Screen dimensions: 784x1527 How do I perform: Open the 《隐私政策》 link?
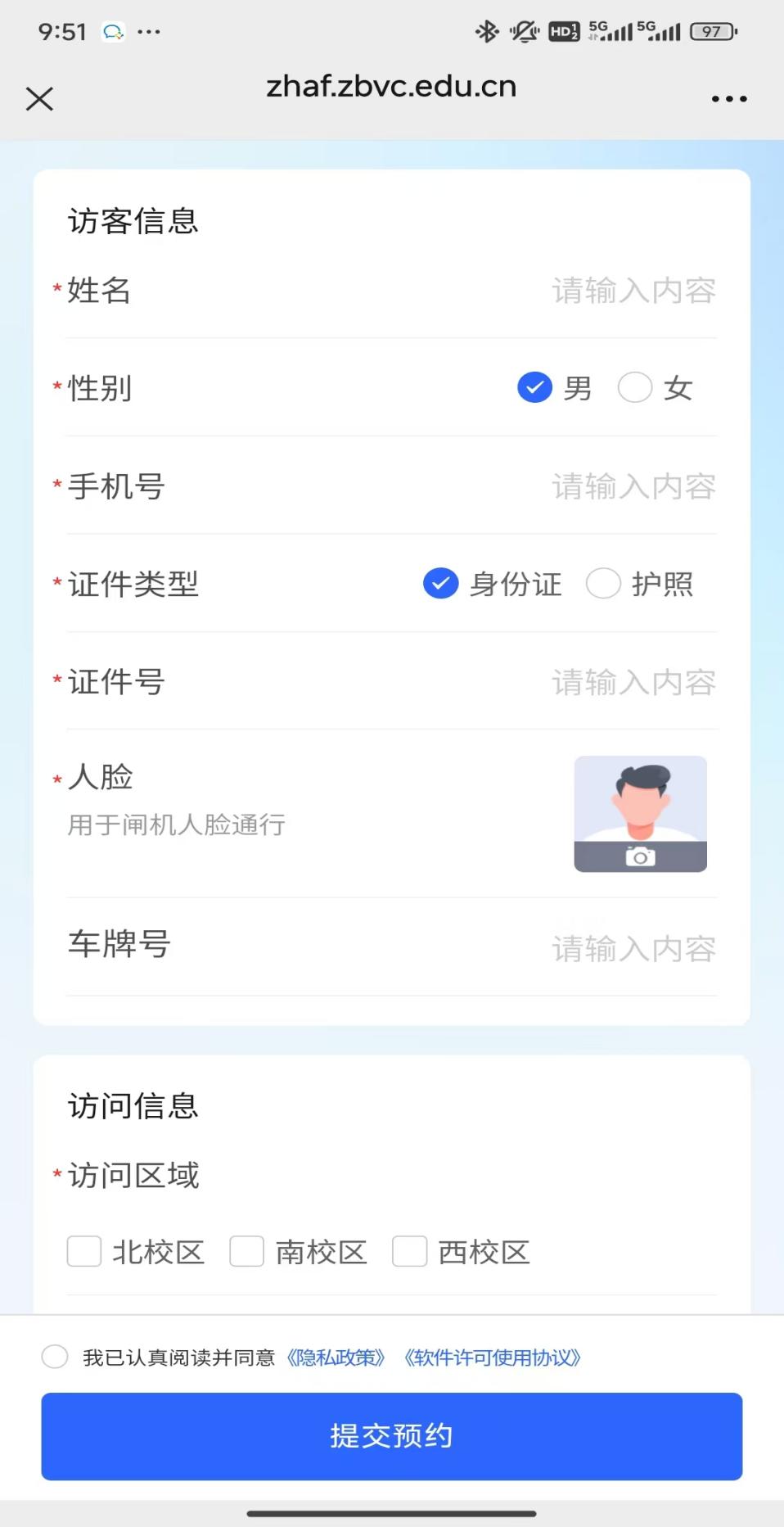[x=336, y=1358]
